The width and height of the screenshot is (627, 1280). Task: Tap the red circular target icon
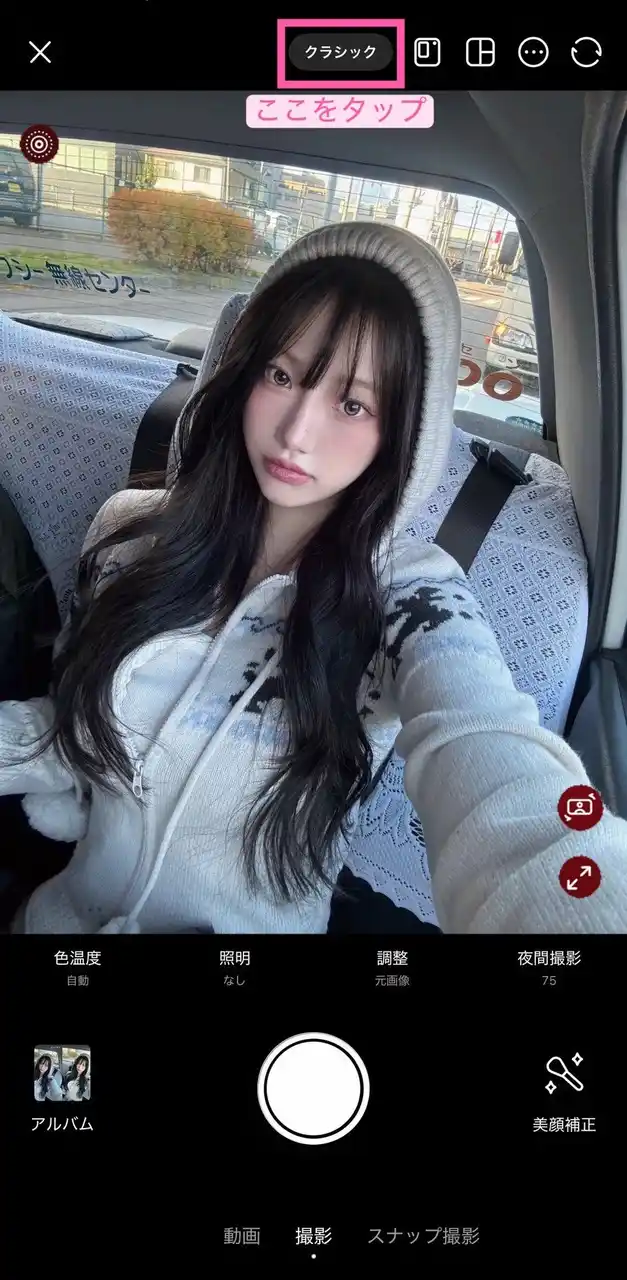(x=39, y=144)
